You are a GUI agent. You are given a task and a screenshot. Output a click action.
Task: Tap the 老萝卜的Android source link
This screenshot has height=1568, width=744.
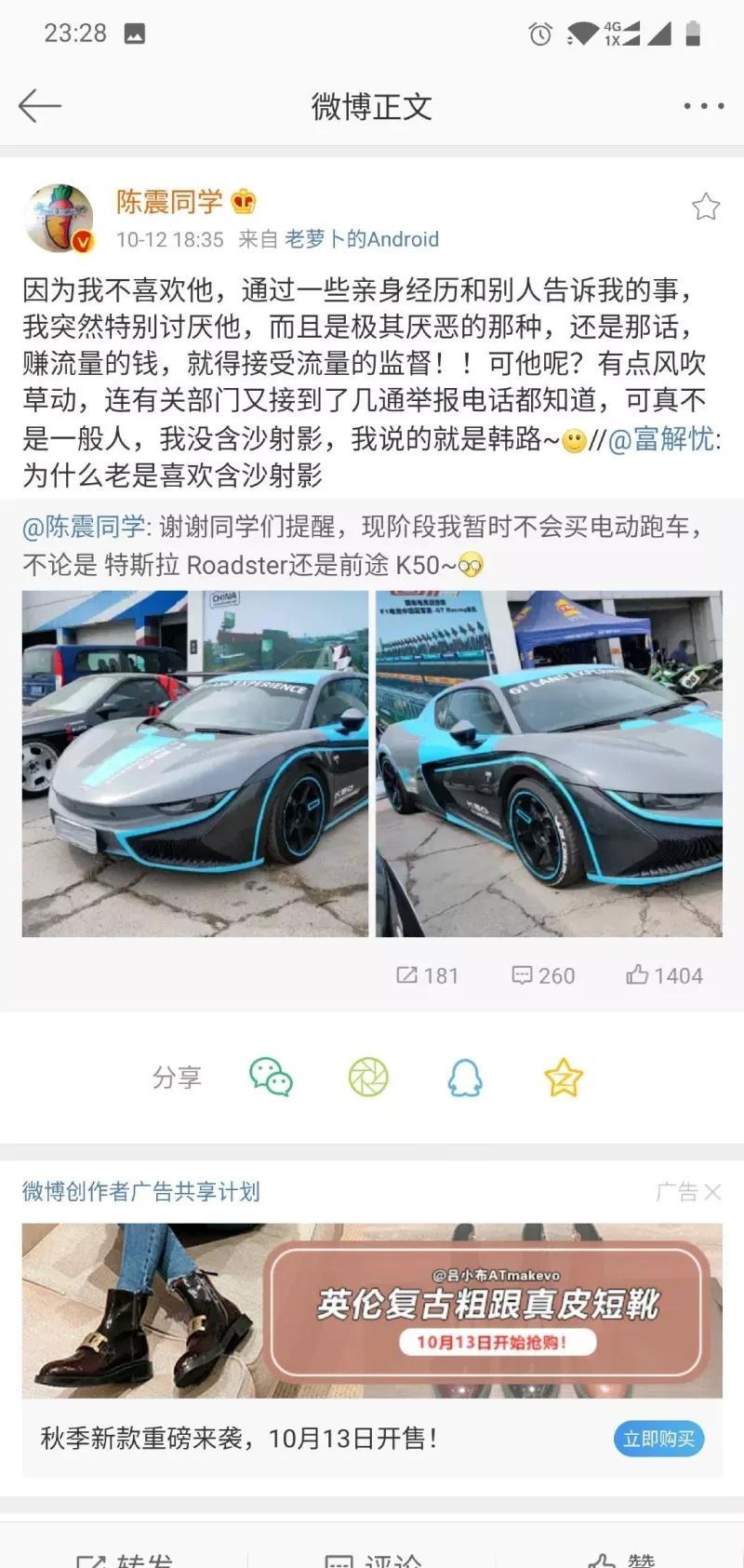point(361,239)
